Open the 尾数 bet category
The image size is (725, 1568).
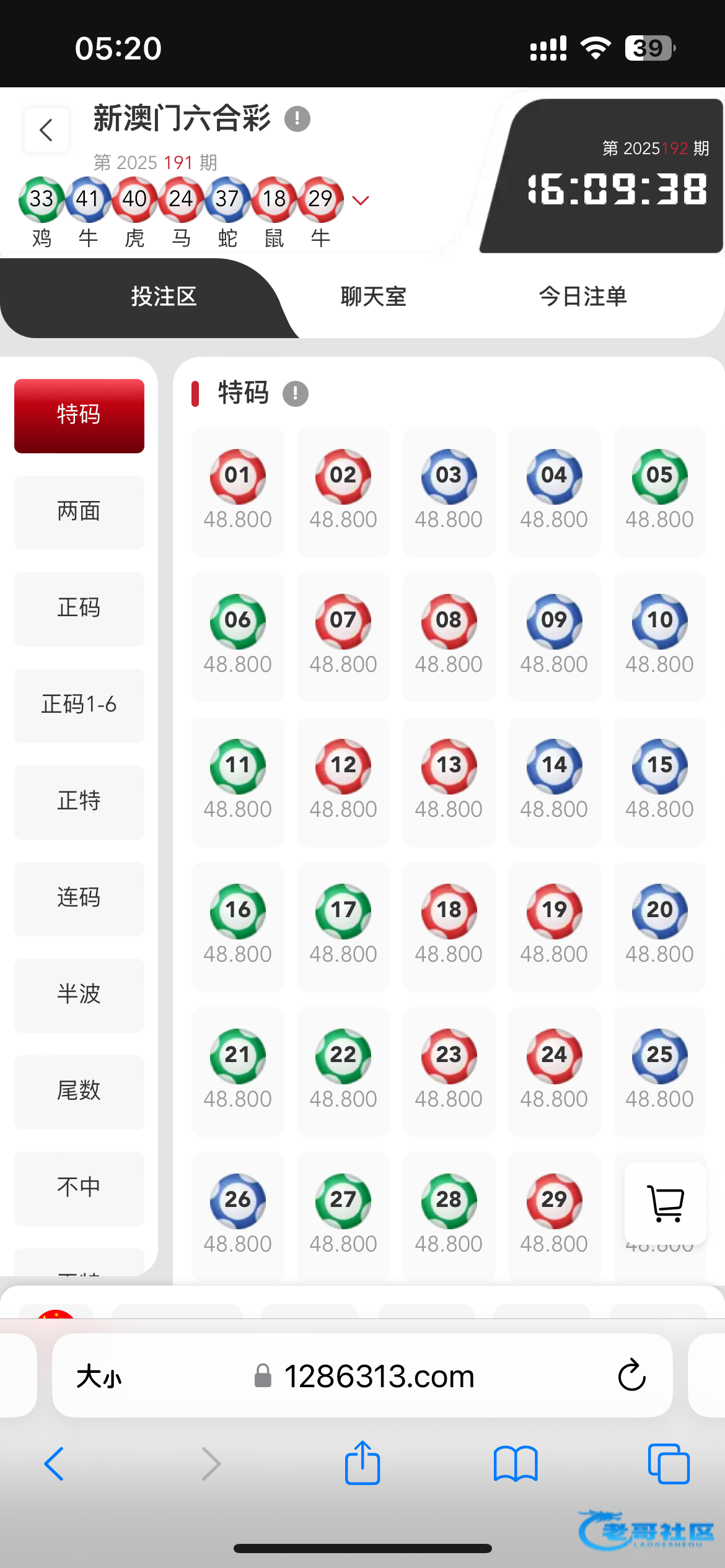[79, 1092]
